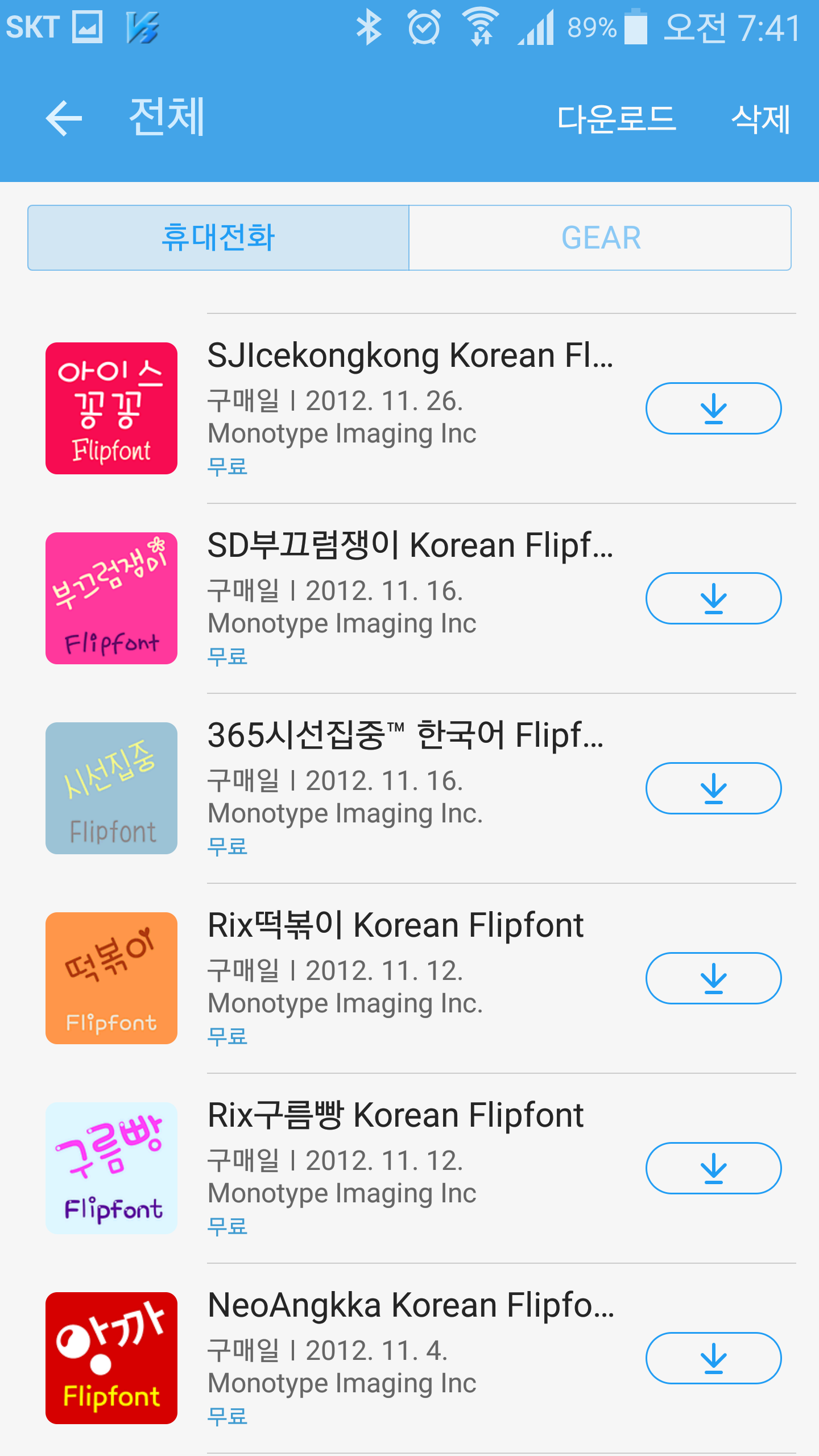Download Rix구름빵 Korean Flipfont
819x1456 pixels.
tap(713, 1168)
